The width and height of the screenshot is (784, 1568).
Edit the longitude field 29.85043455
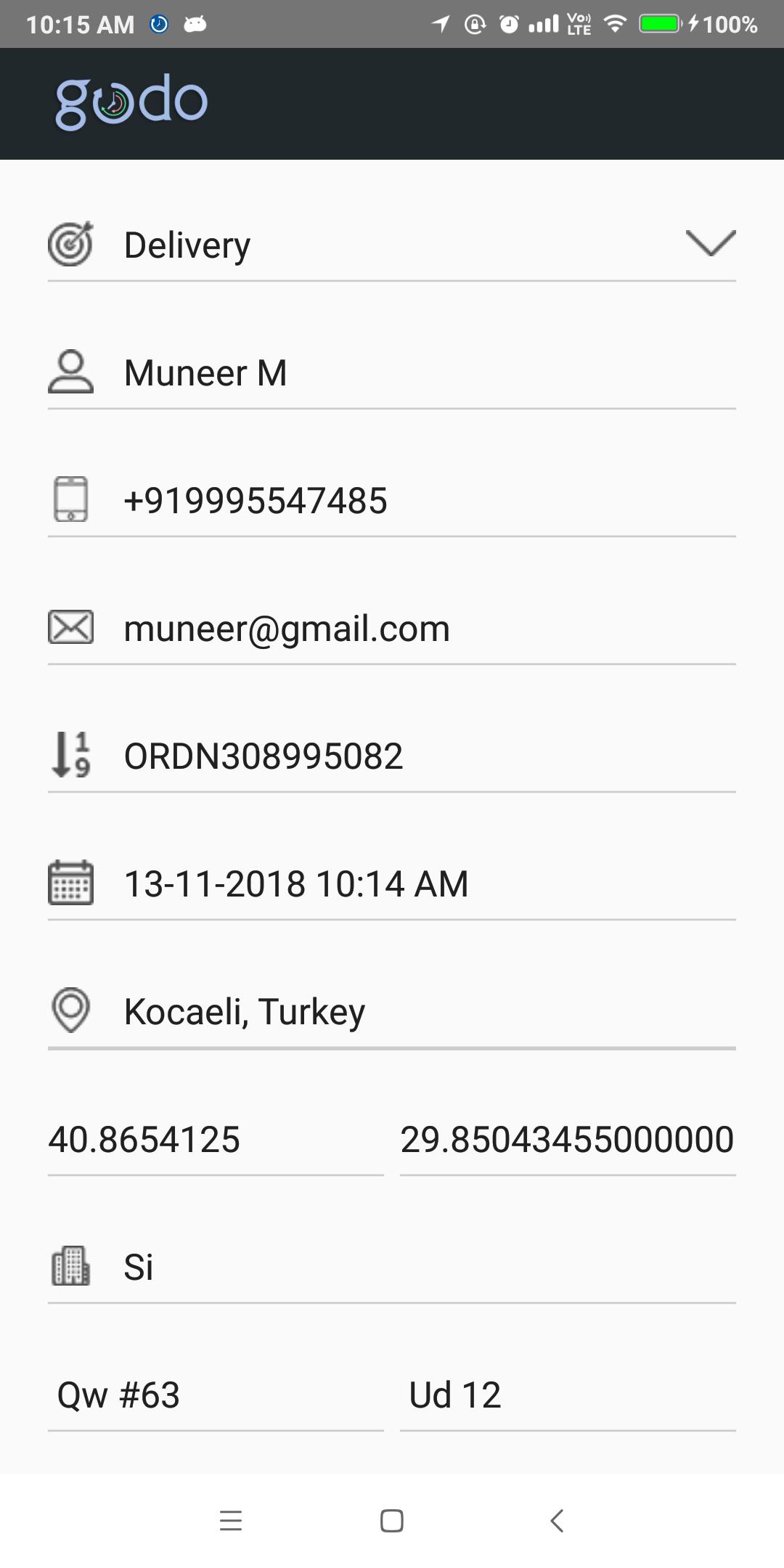click(568, 1140)
